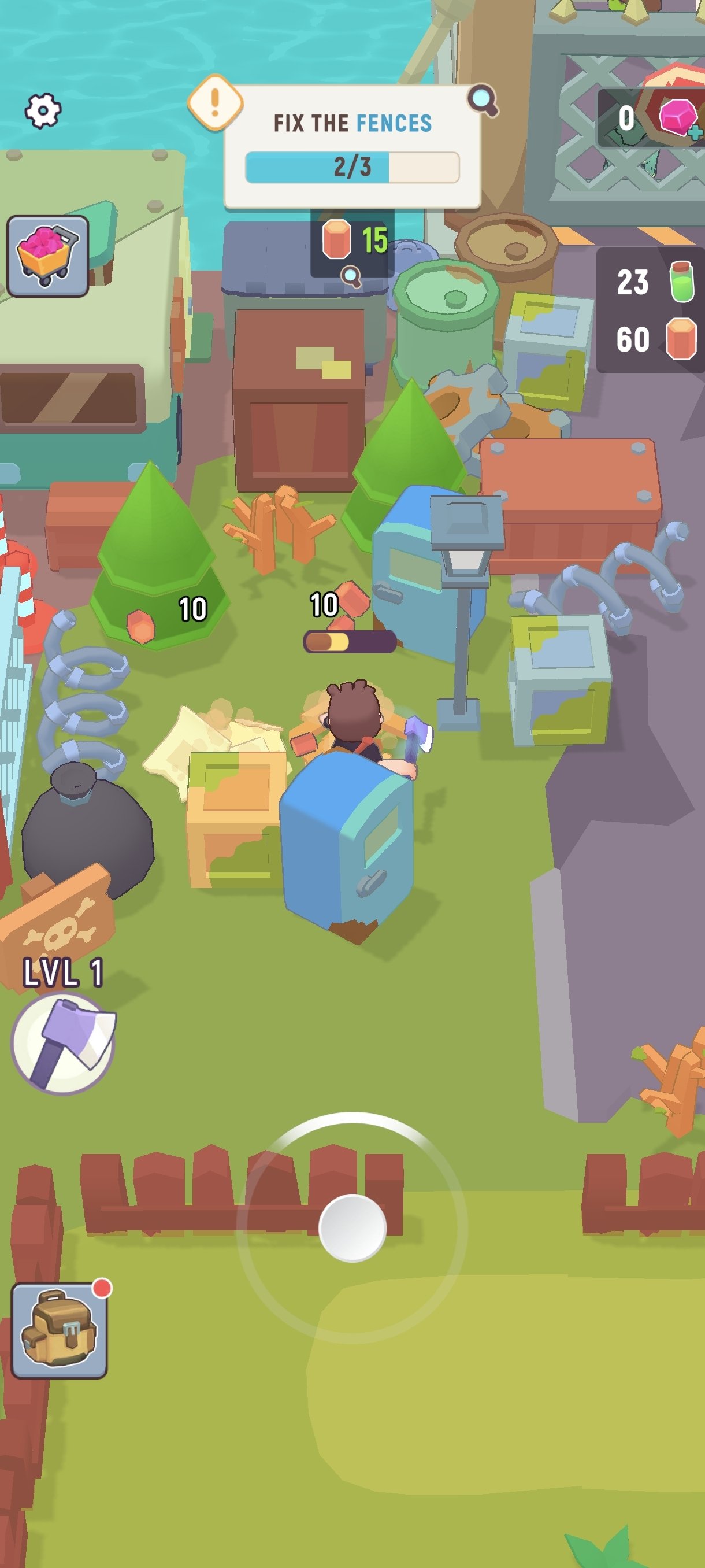Open the backpack inventory

click(59, 1330)
